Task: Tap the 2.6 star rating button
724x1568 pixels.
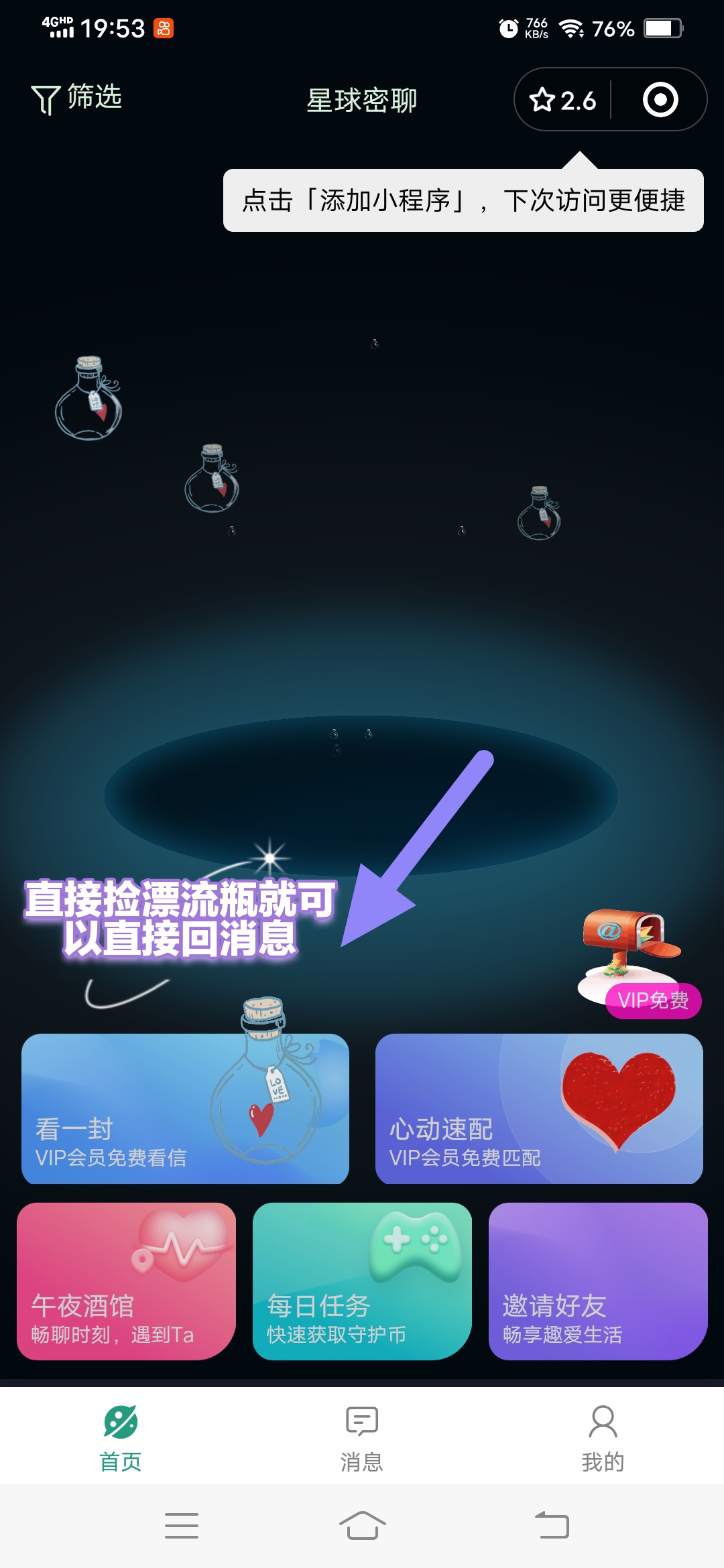Action: pos(562,100)
